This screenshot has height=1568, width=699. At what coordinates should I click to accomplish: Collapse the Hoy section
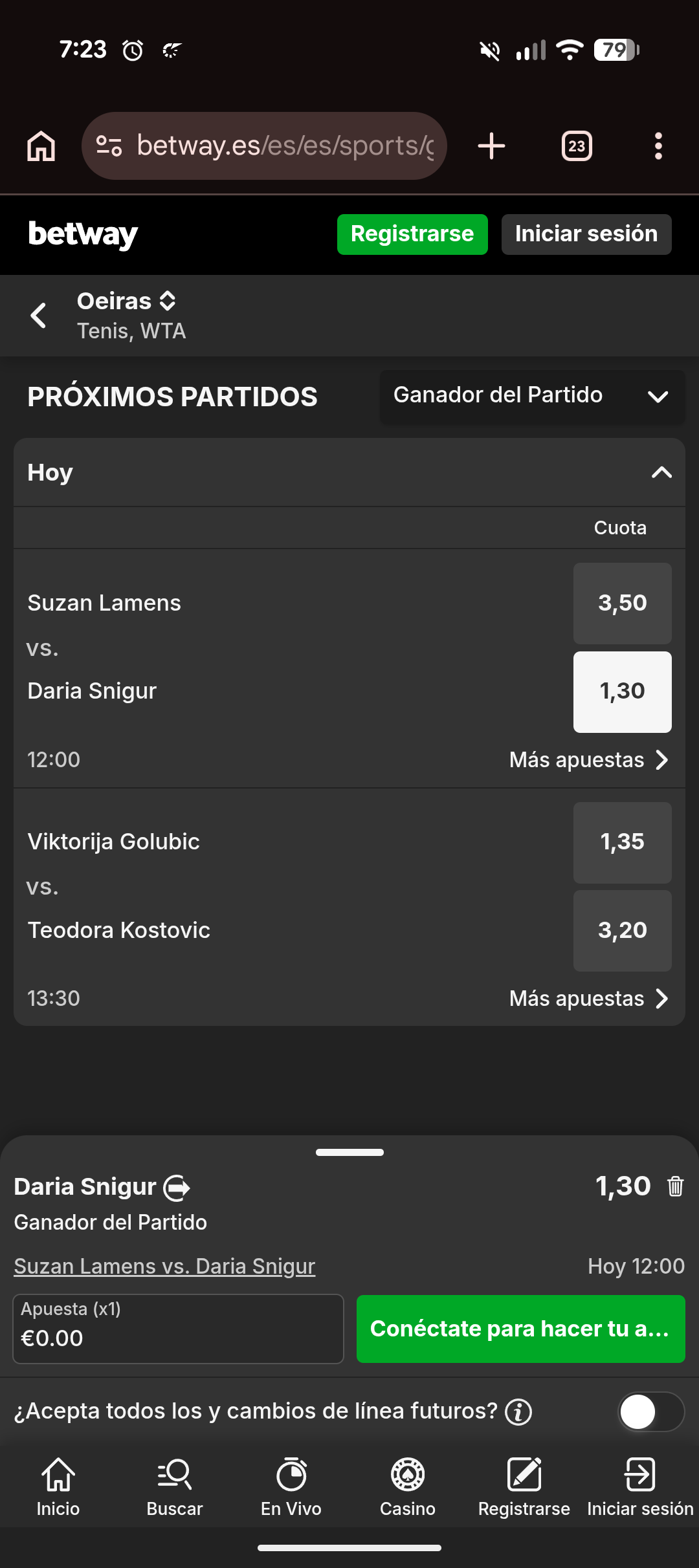pyautogui.click(x=661, y=473)
